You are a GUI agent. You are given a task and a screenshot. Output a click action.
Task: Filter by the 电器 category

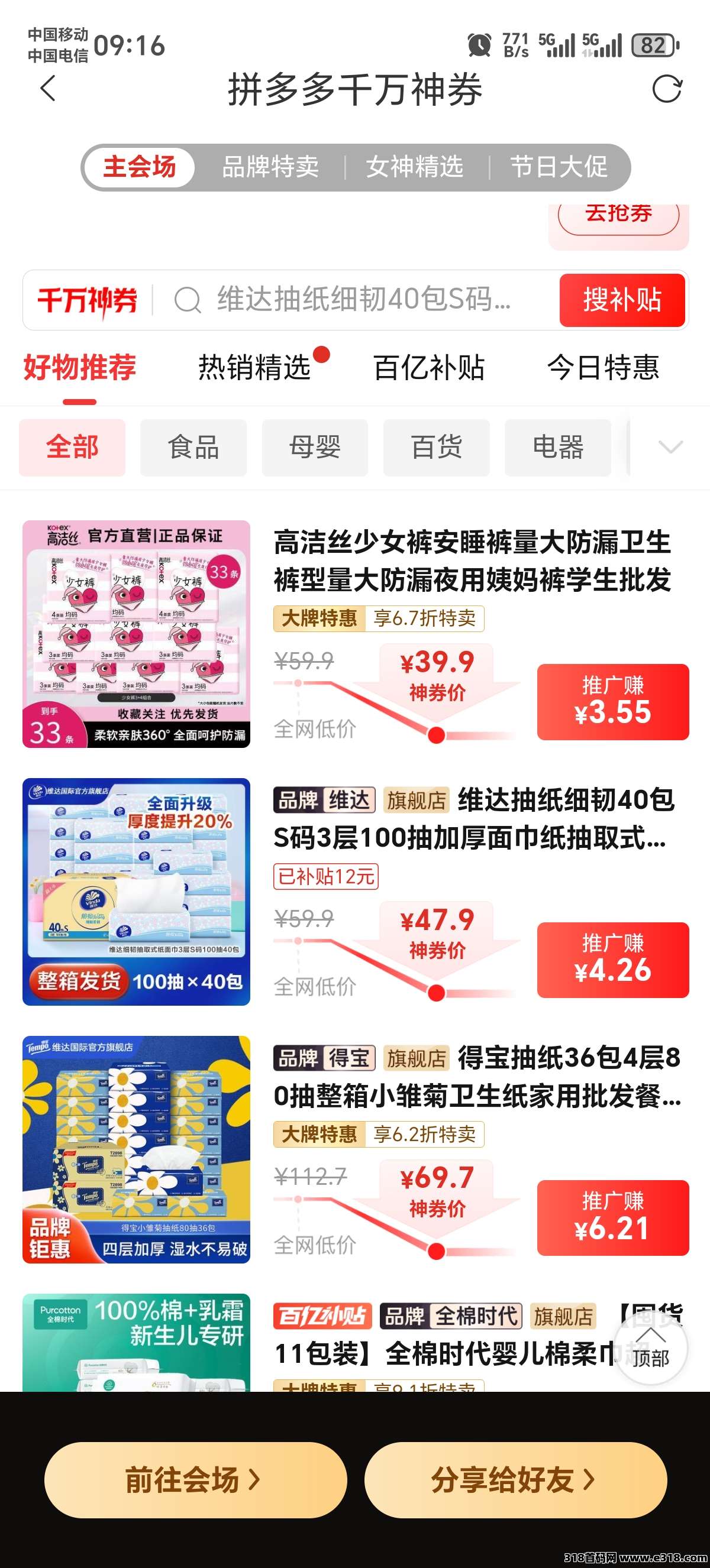point(557,448)
